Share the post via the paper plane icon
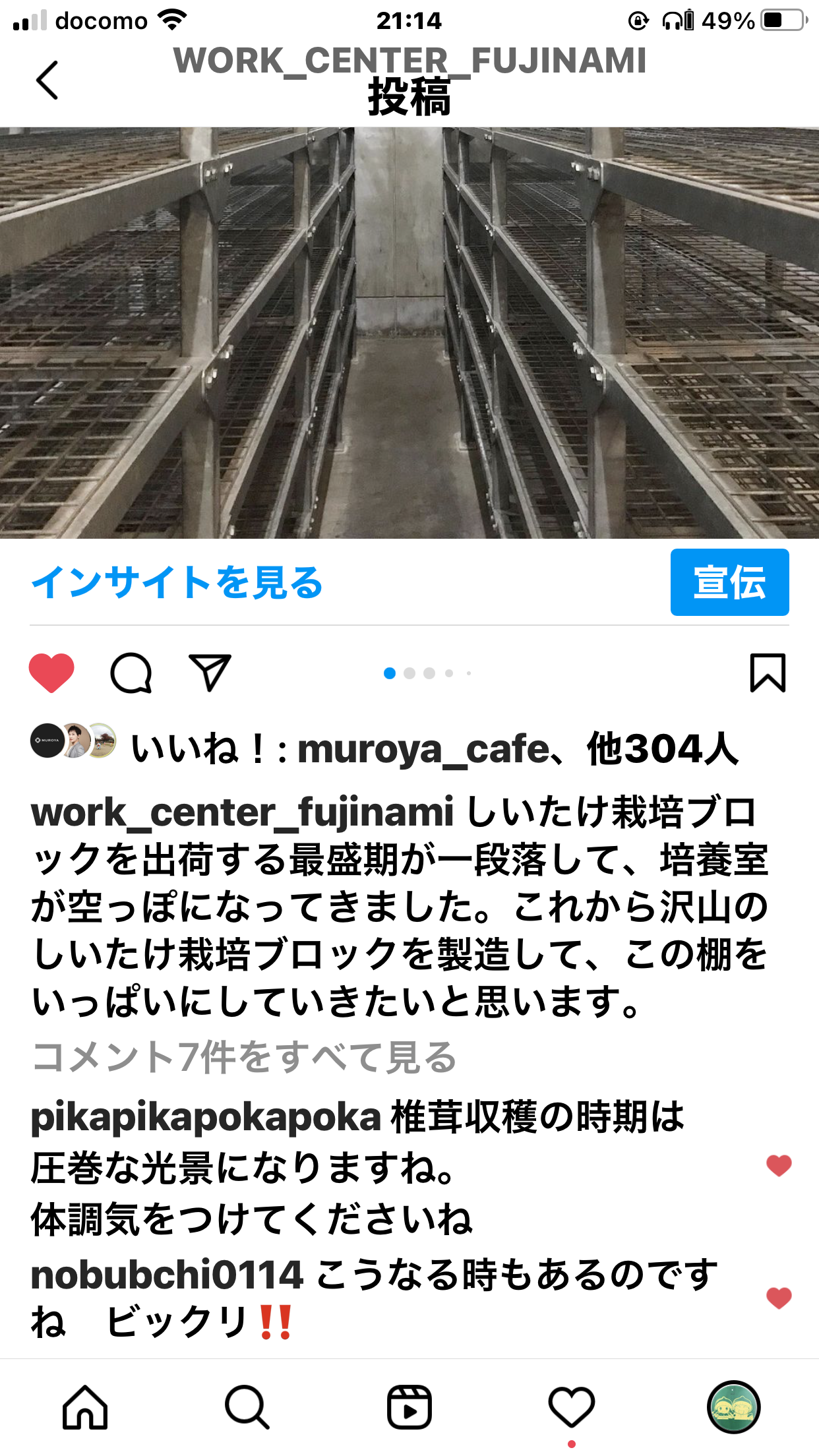The width and height of the screenshot is (819, 1456). [x=210, y=673]
